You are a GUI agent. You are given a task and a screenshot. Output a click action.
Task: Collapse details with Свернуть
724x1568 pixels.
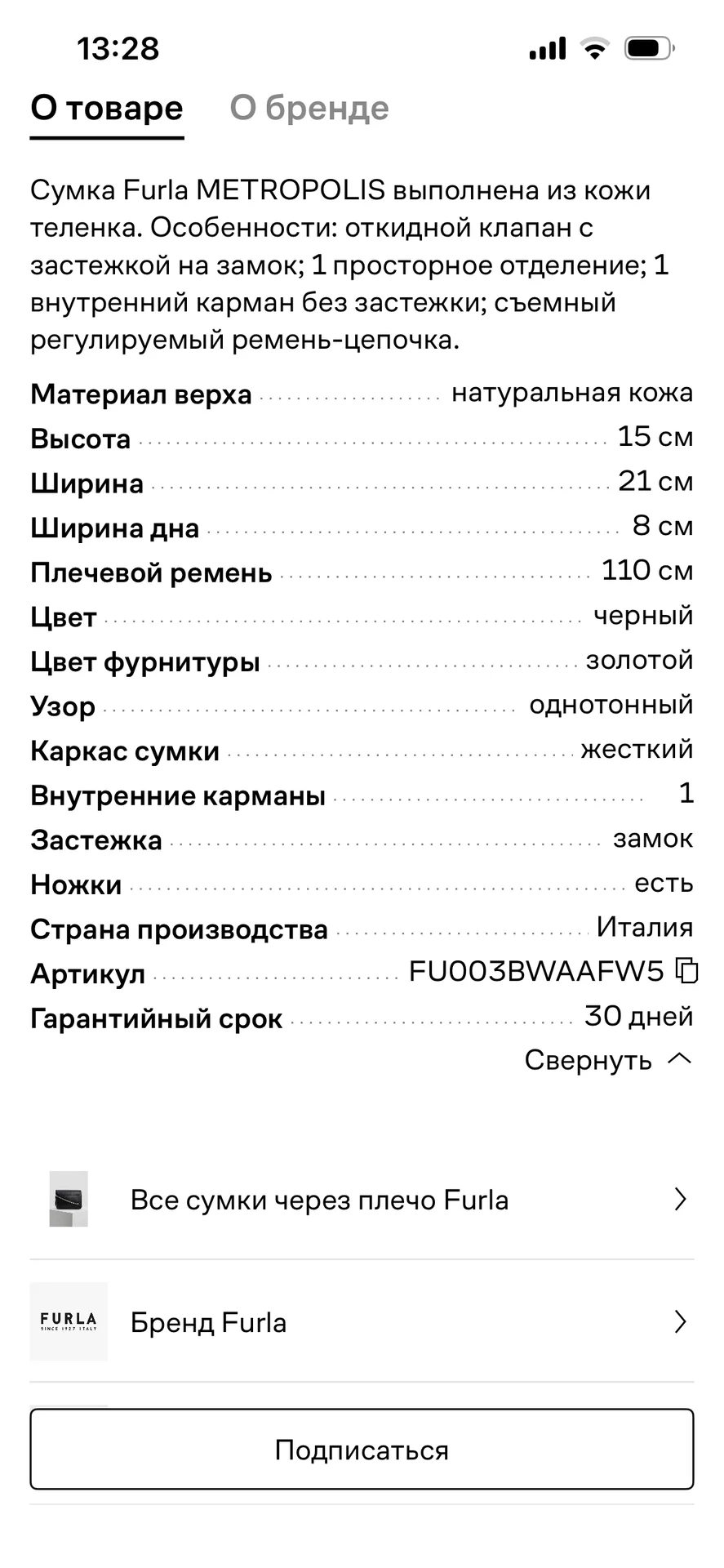coord(608,1060)
